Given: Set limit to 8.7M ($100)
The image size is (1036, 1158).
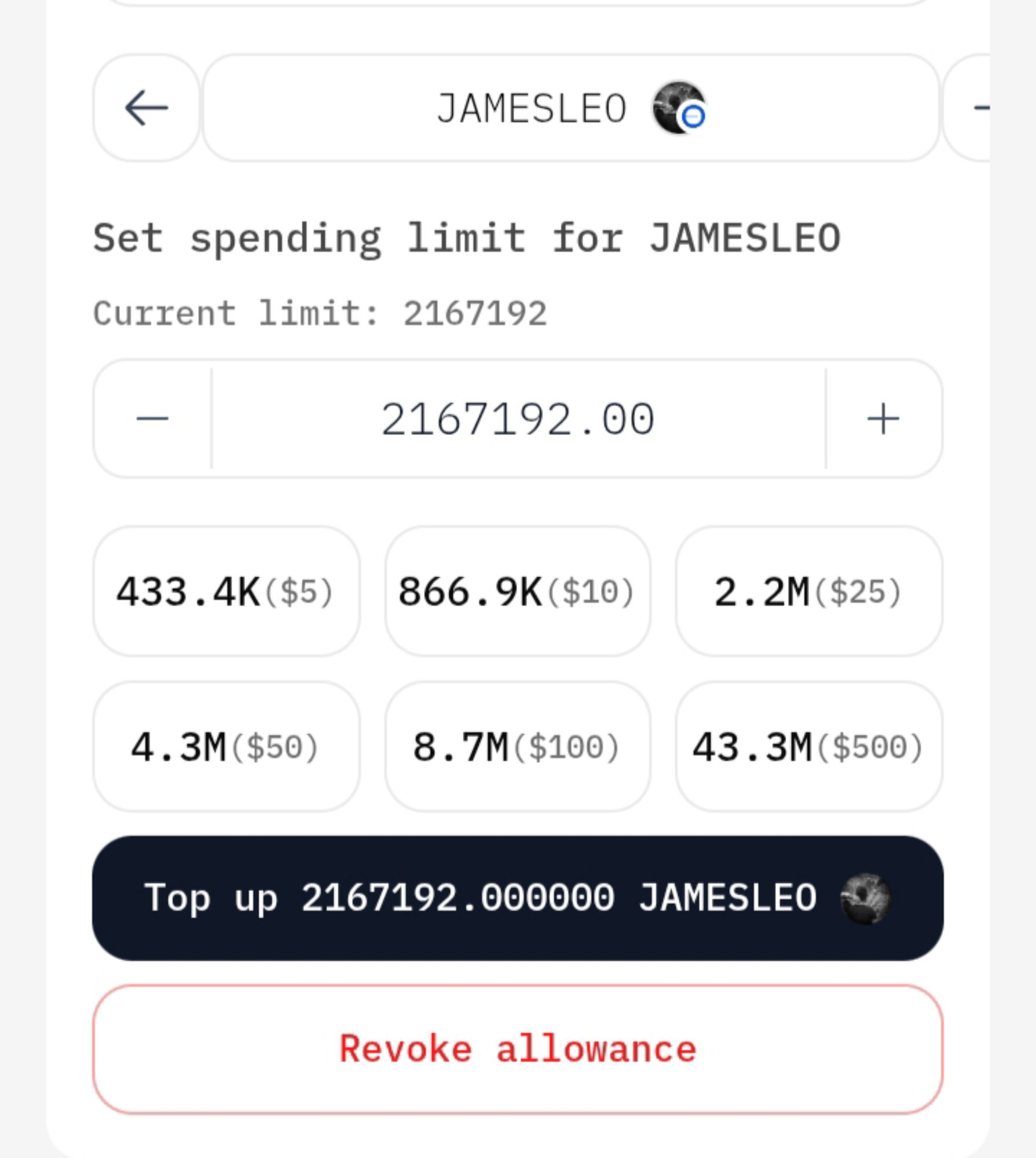Looking at the screenshot, I should [517, 747].
